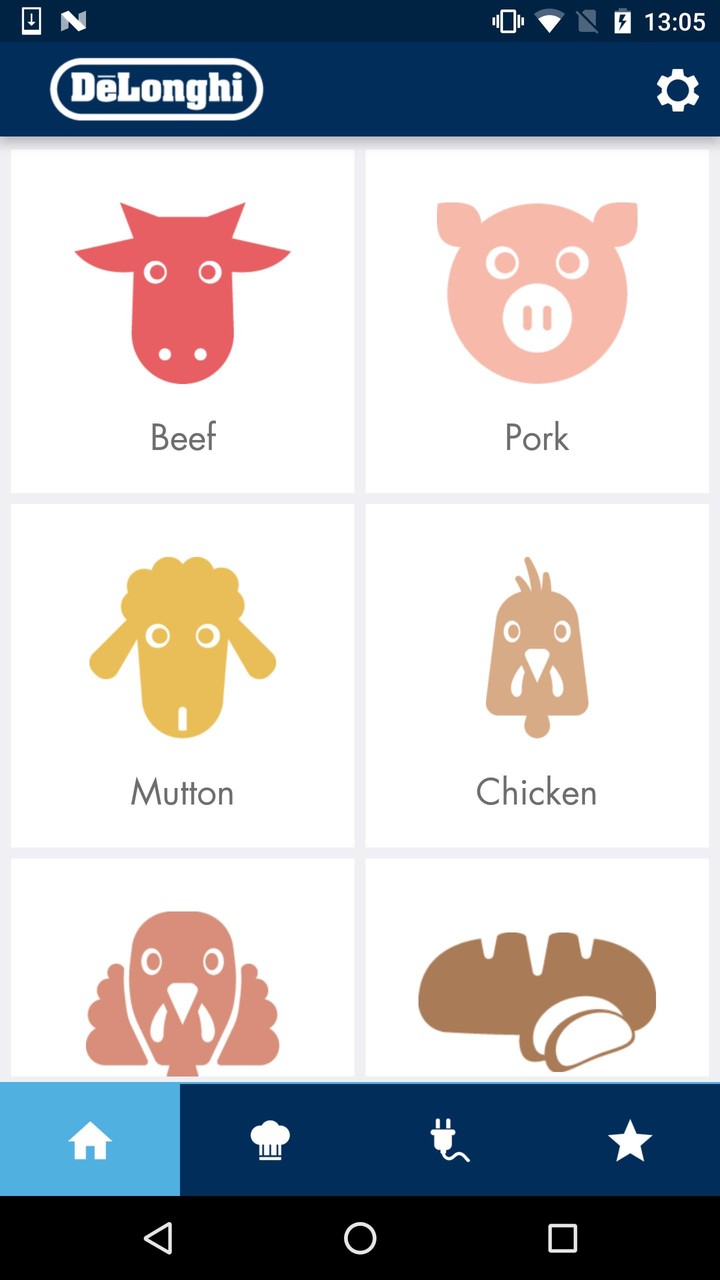Go to the system home screen

click(360, 1238)
